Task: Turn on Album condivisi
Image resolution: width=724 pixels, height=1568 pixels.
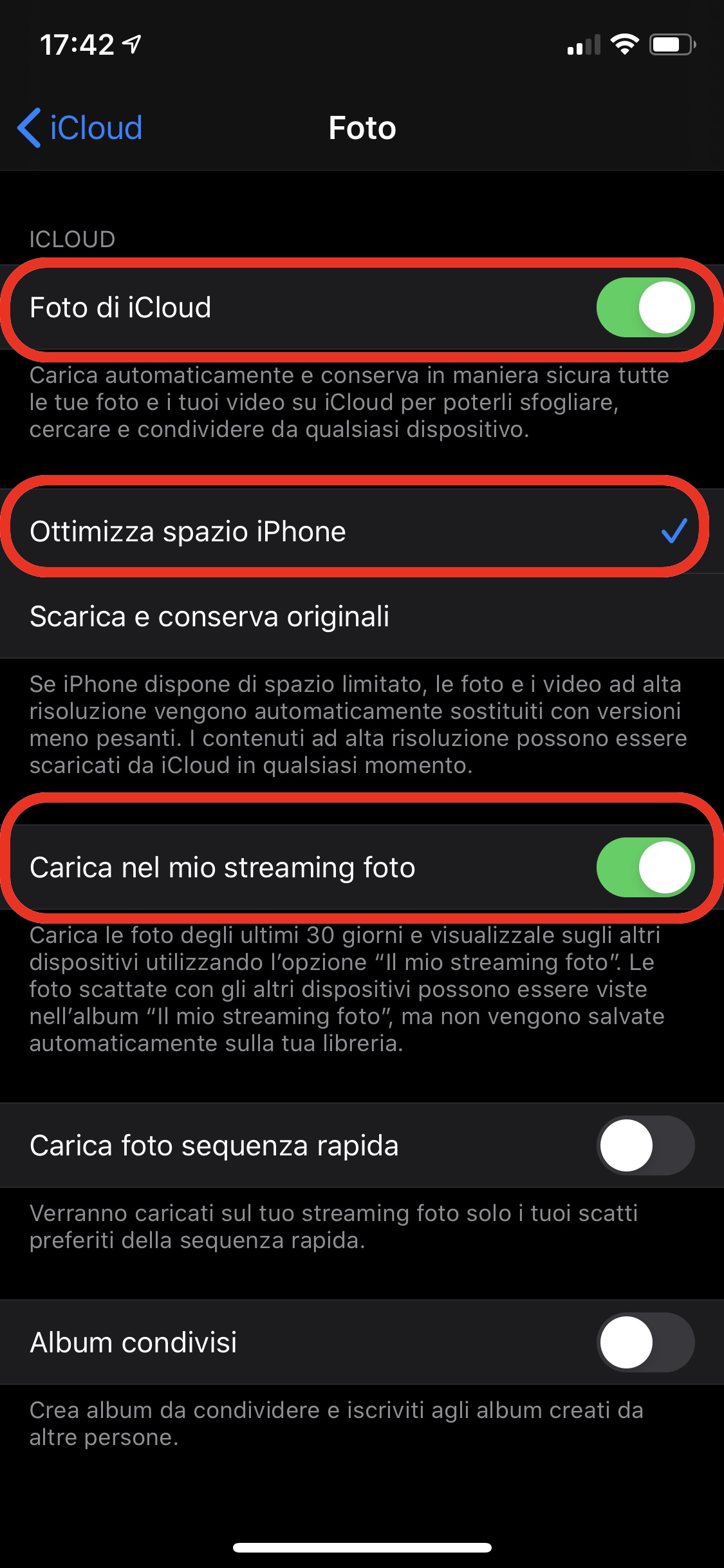Action: click(x=645, y=1343)
